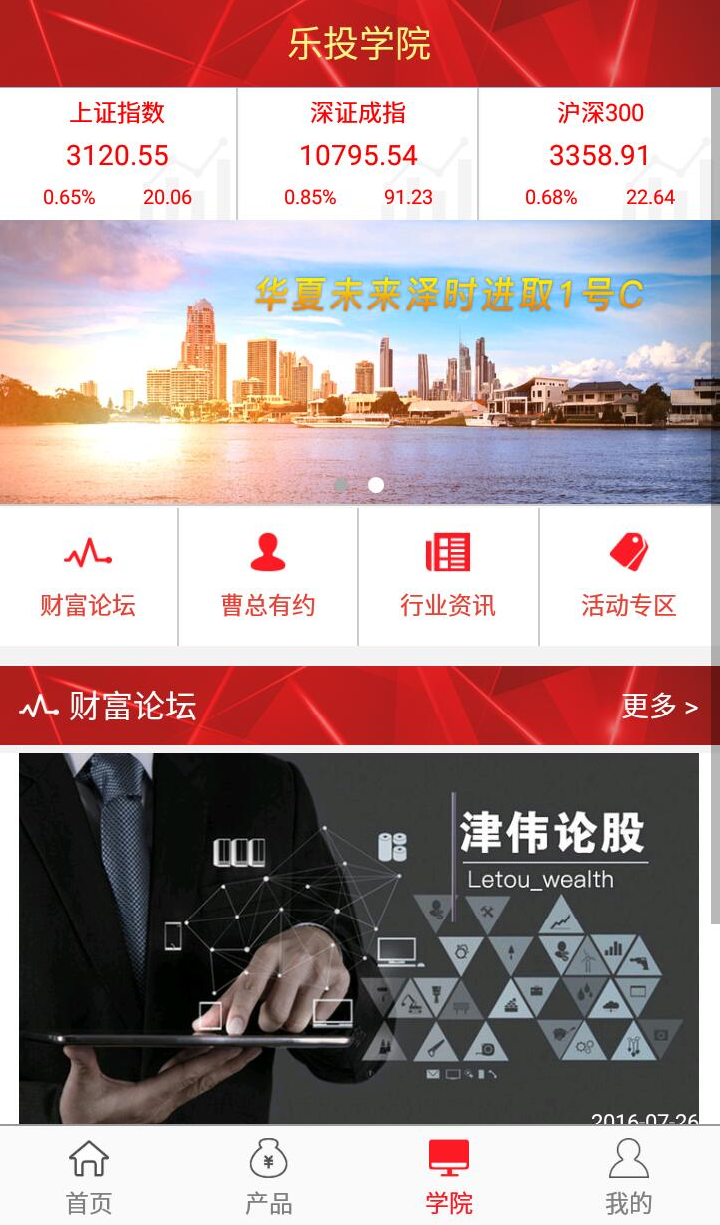720x1225 pixels.
Task: Switch to the 产品 tab
Action: 268,1176
